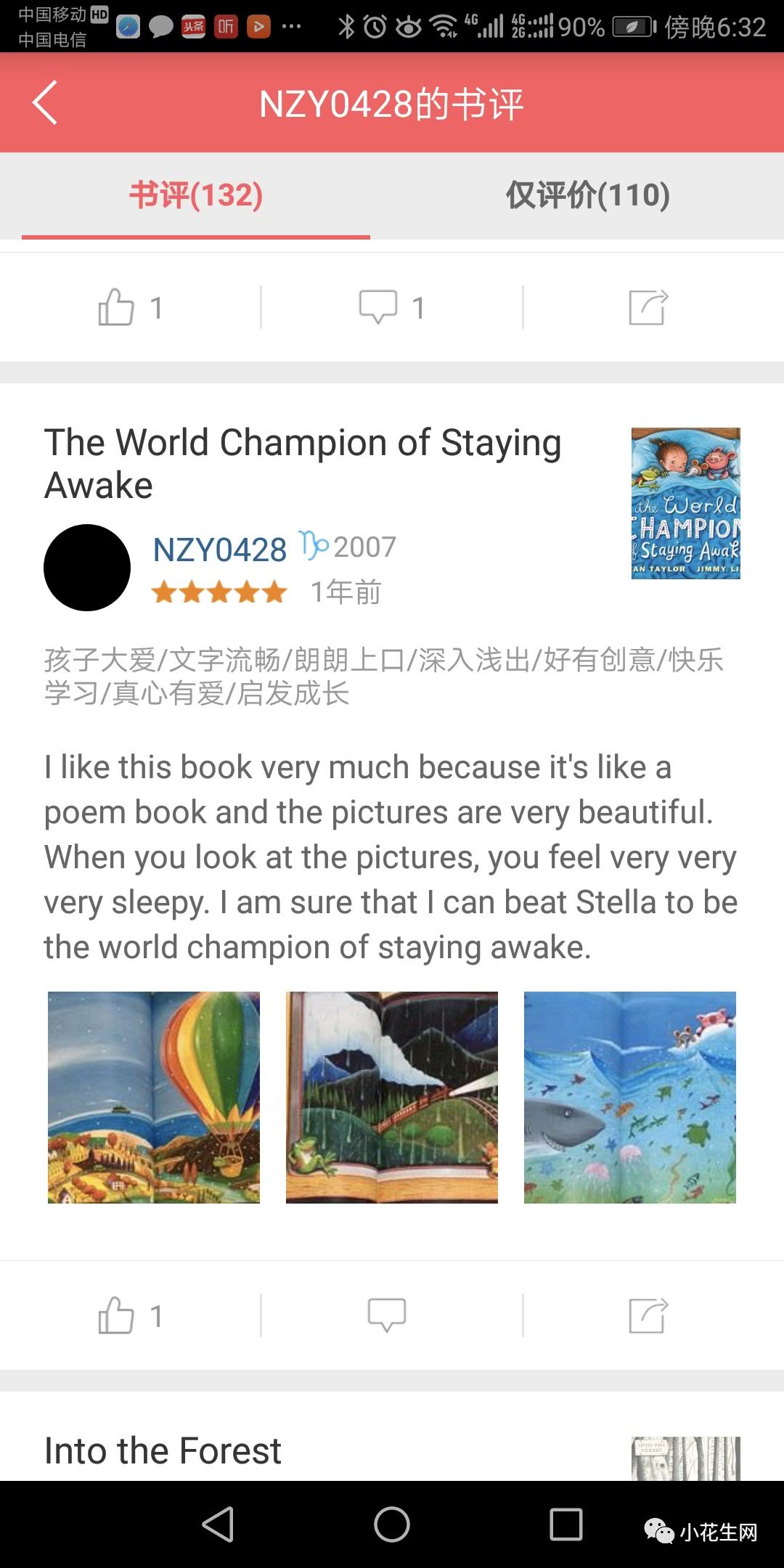Open the Into the Forest review
This screenshot has height=1568, width=784.
pos(163,1450)
